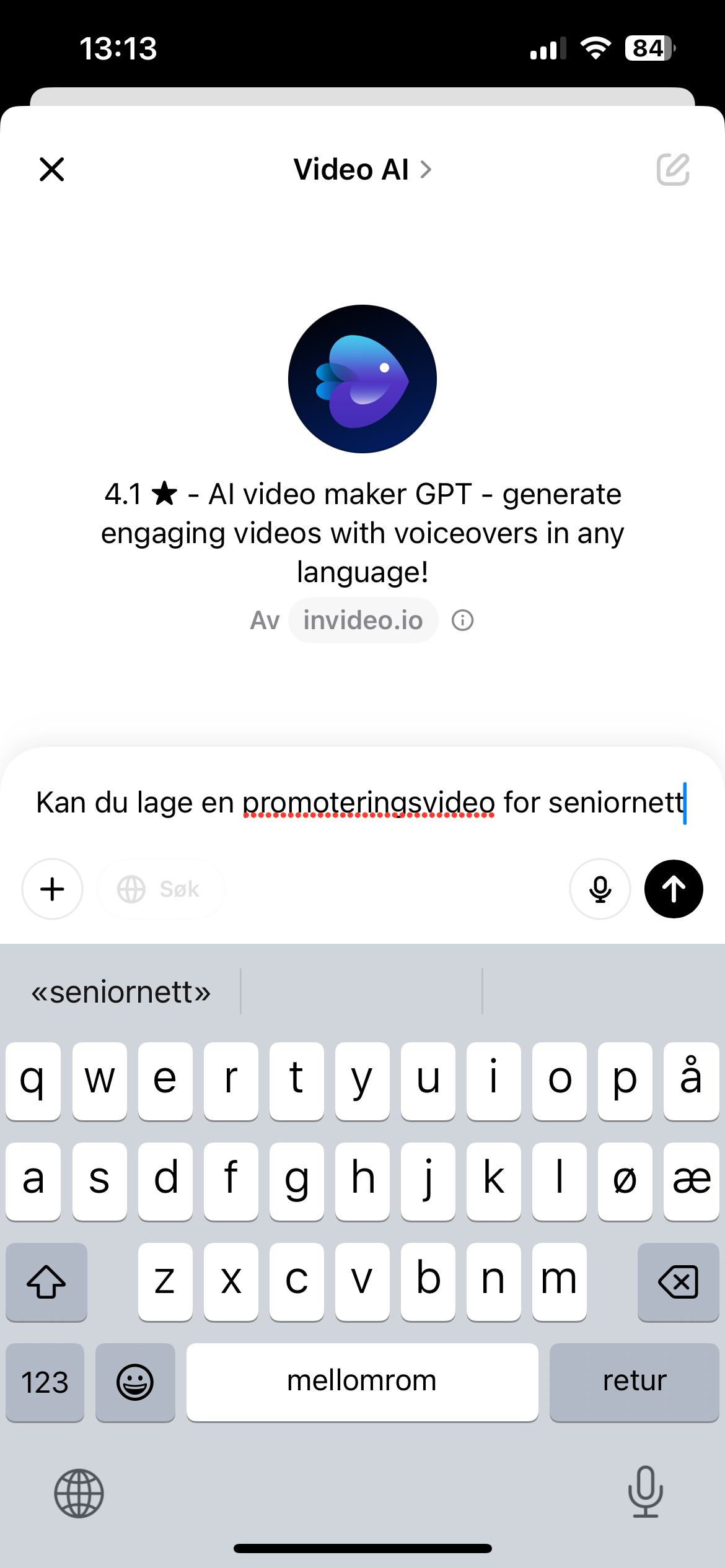725x1568 pixels.
Task: Close the Video AI chat sheet
Action: coord(51,169)
